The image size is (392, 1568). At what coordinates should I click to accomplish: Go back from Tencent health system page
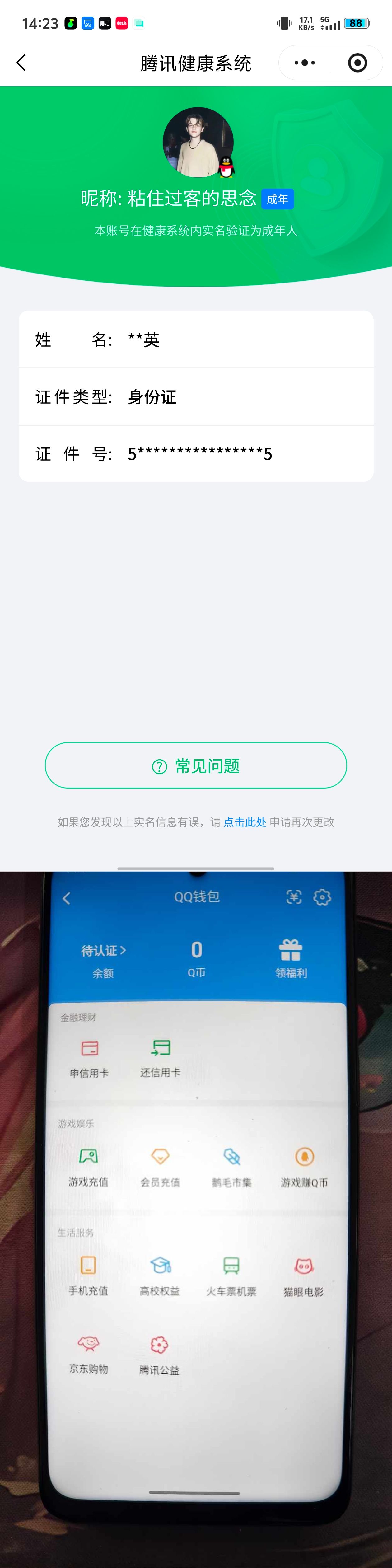coord(21,63)
